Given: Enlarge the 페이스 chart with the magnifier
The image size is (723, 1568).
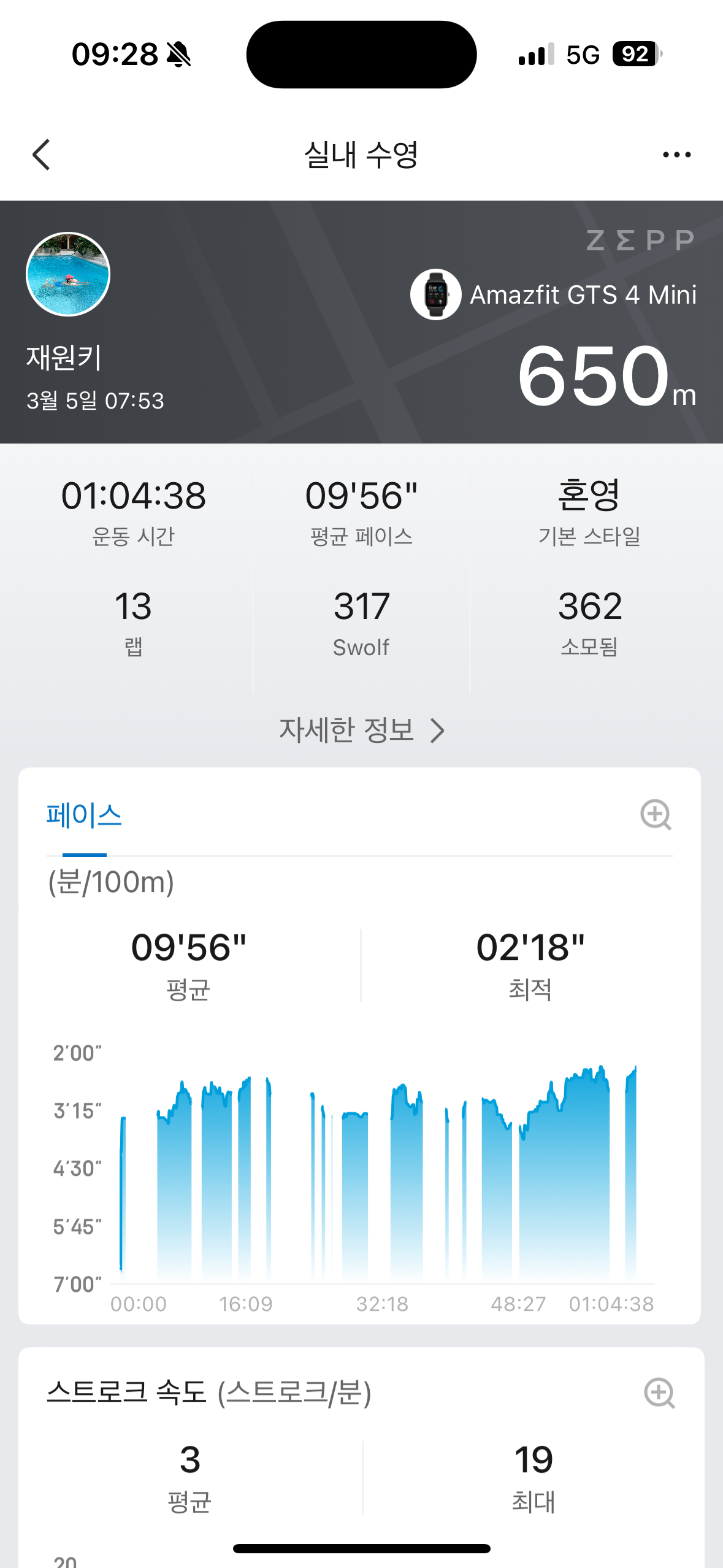Looking at the screenshot, I should click(656, 815).
